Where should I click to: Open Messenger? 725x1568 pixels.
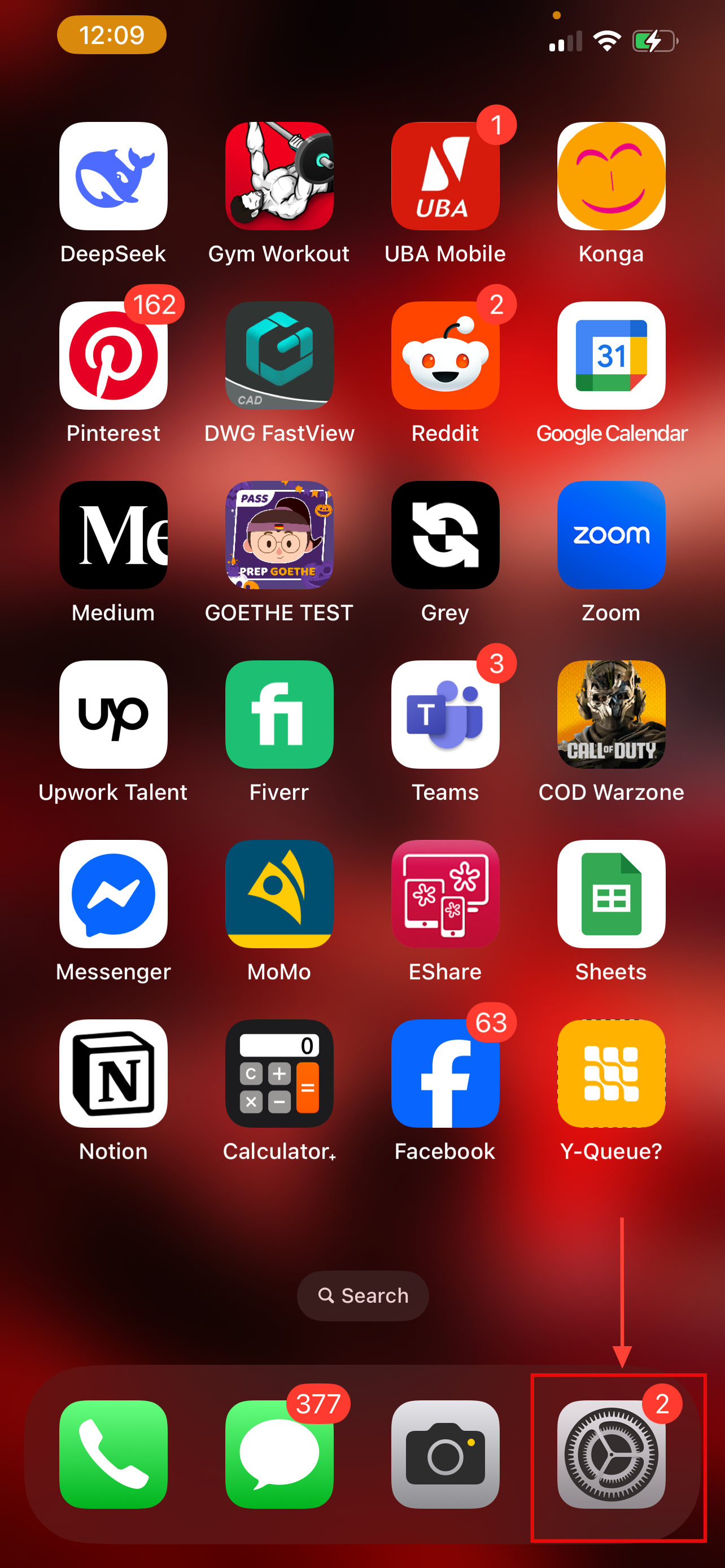113,894
